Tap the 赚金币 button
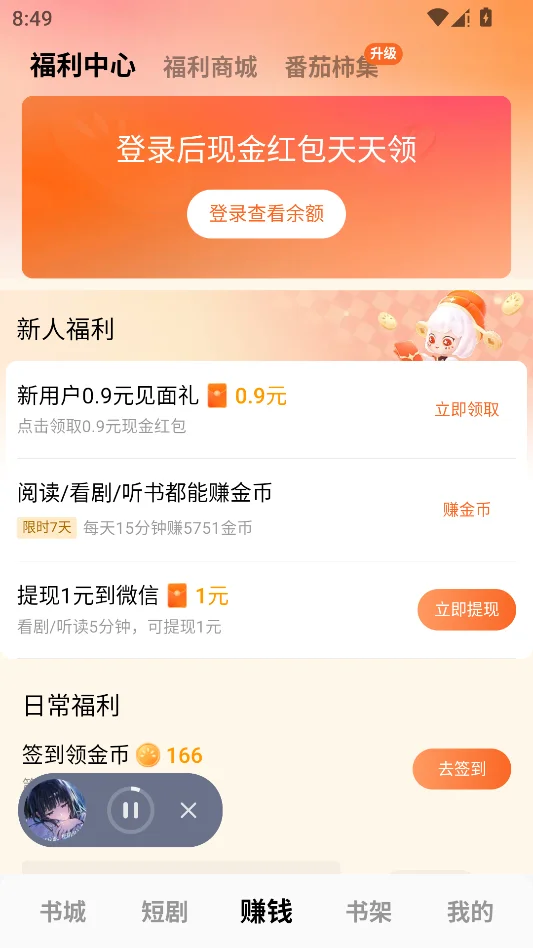 coord(467,510)
